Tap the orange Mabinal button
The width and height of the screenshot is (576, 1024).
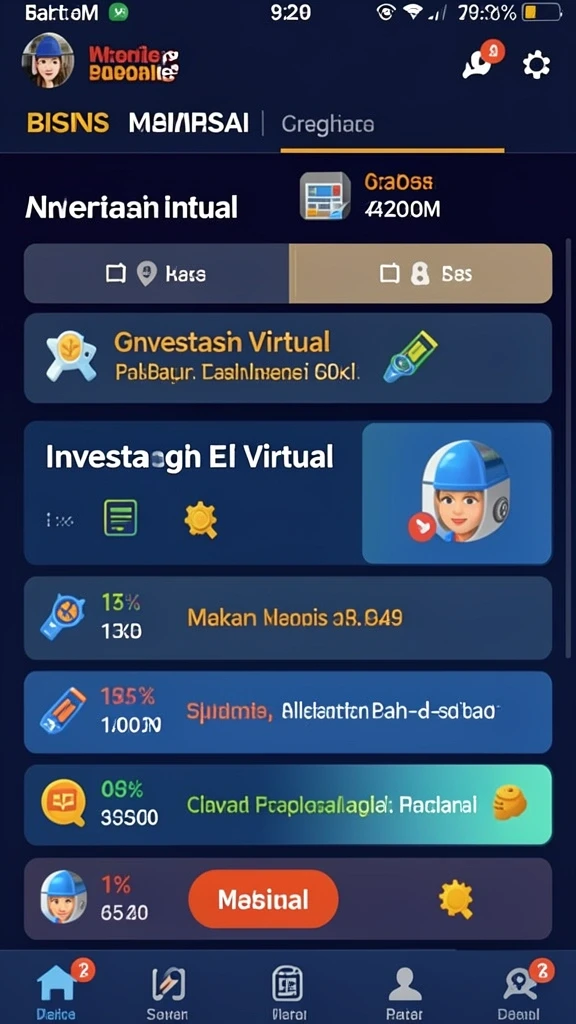coord(263,899)
